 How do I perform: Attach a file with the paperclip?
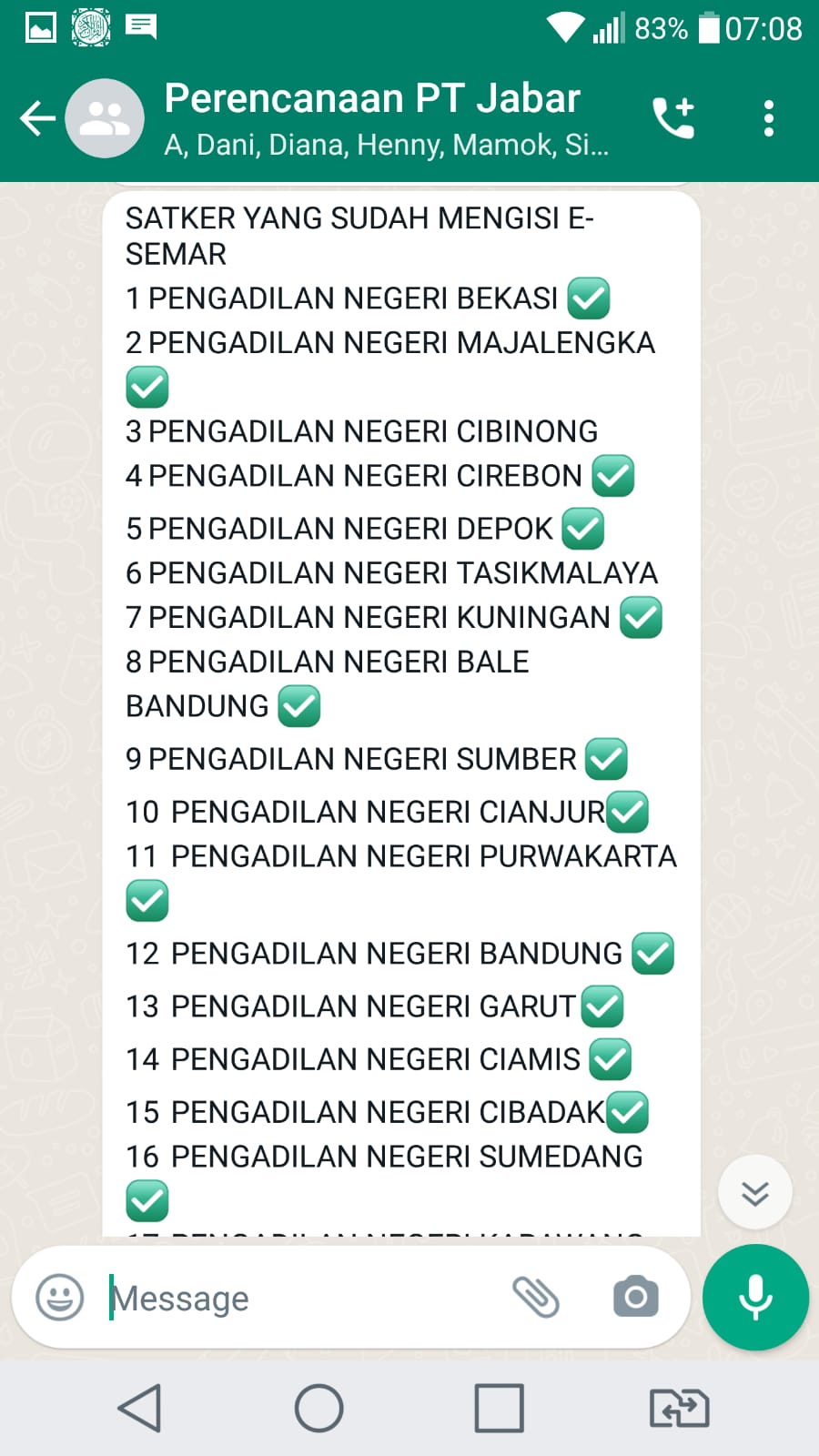[536, 1298]
